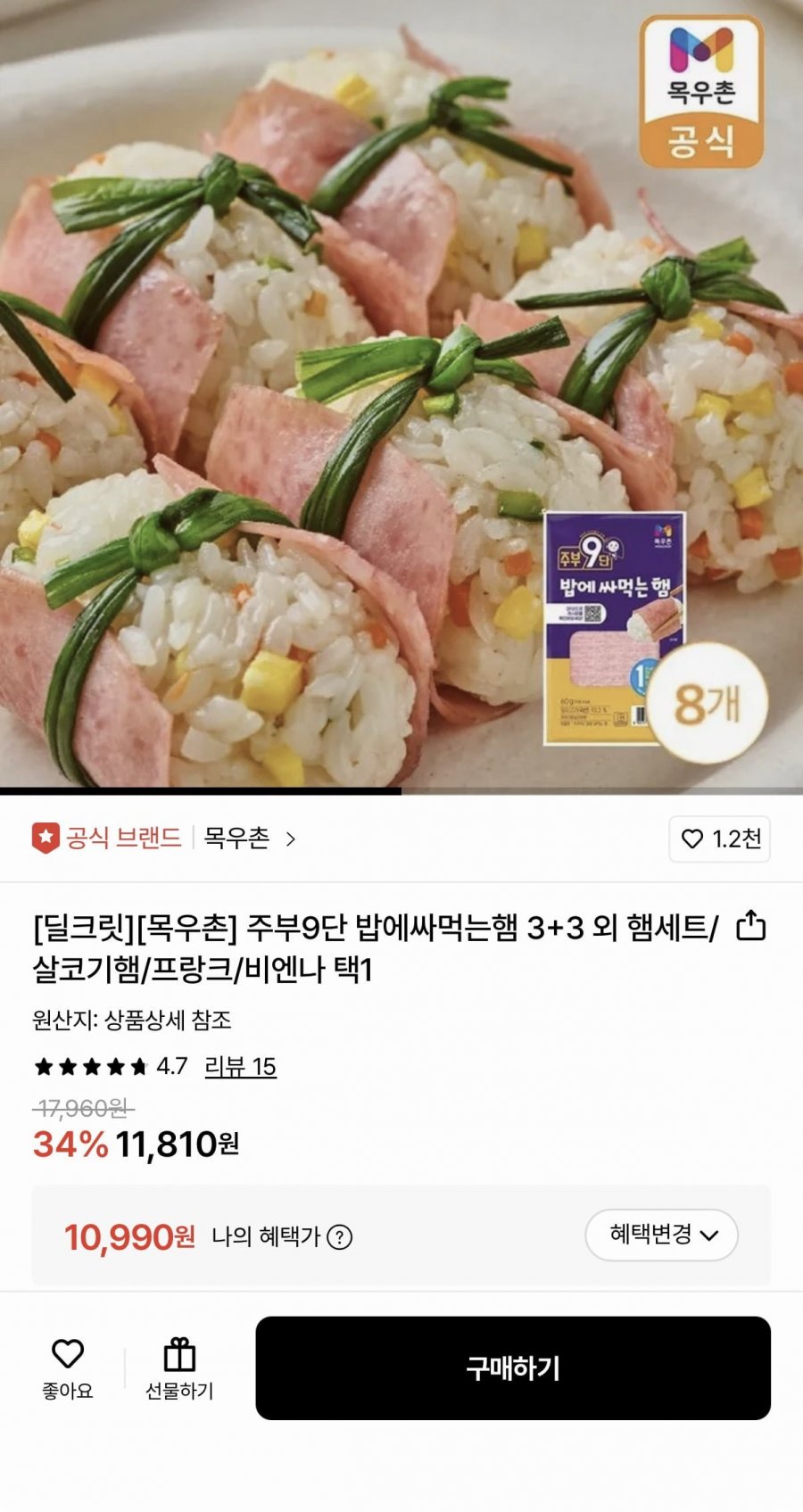
Task: Open the 목우촌 official brand store link
Action: click(237, 839)
